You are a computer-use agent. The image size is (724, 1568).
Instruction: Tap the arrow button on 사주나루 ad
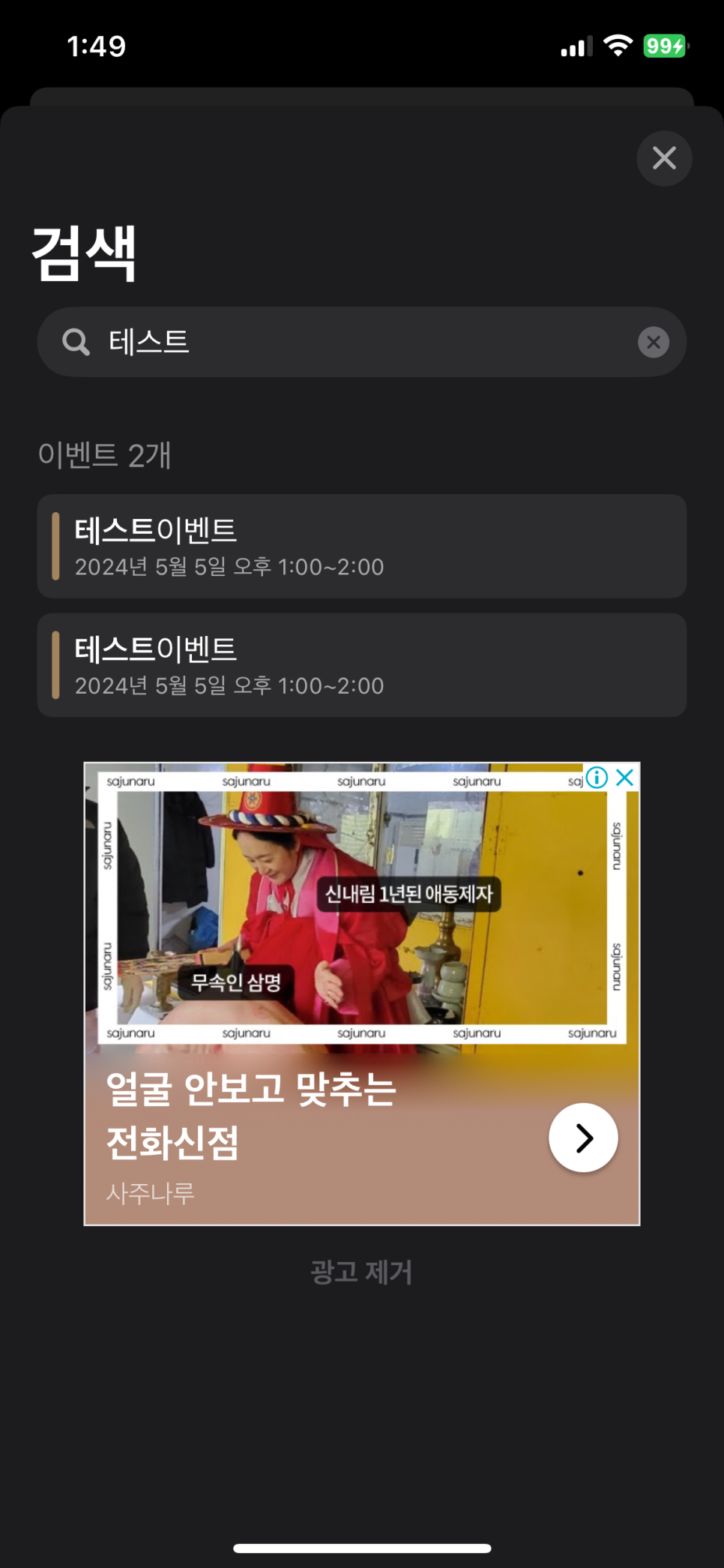coord(583,1138)
